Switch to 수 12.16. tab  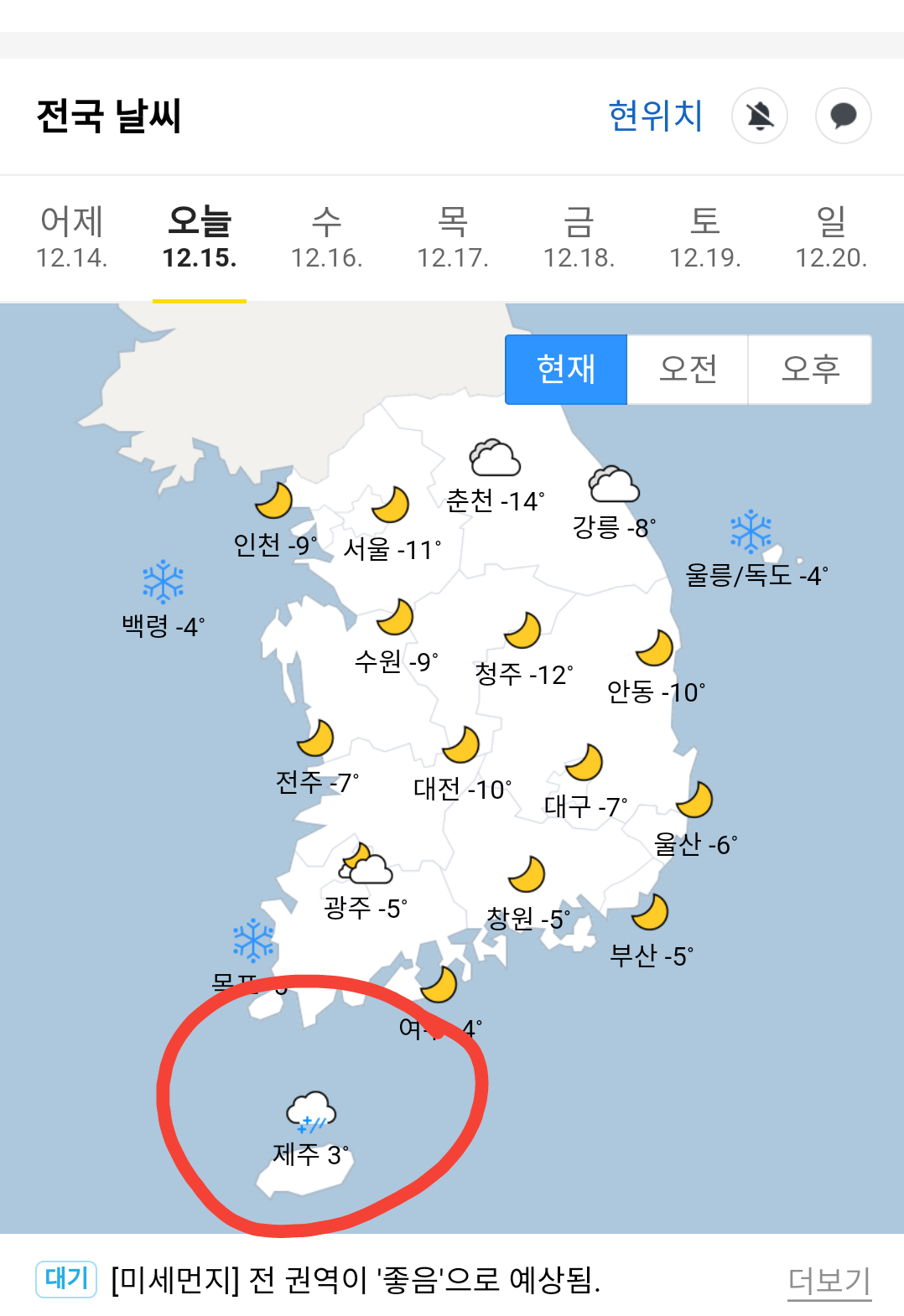tap(326, 238)
